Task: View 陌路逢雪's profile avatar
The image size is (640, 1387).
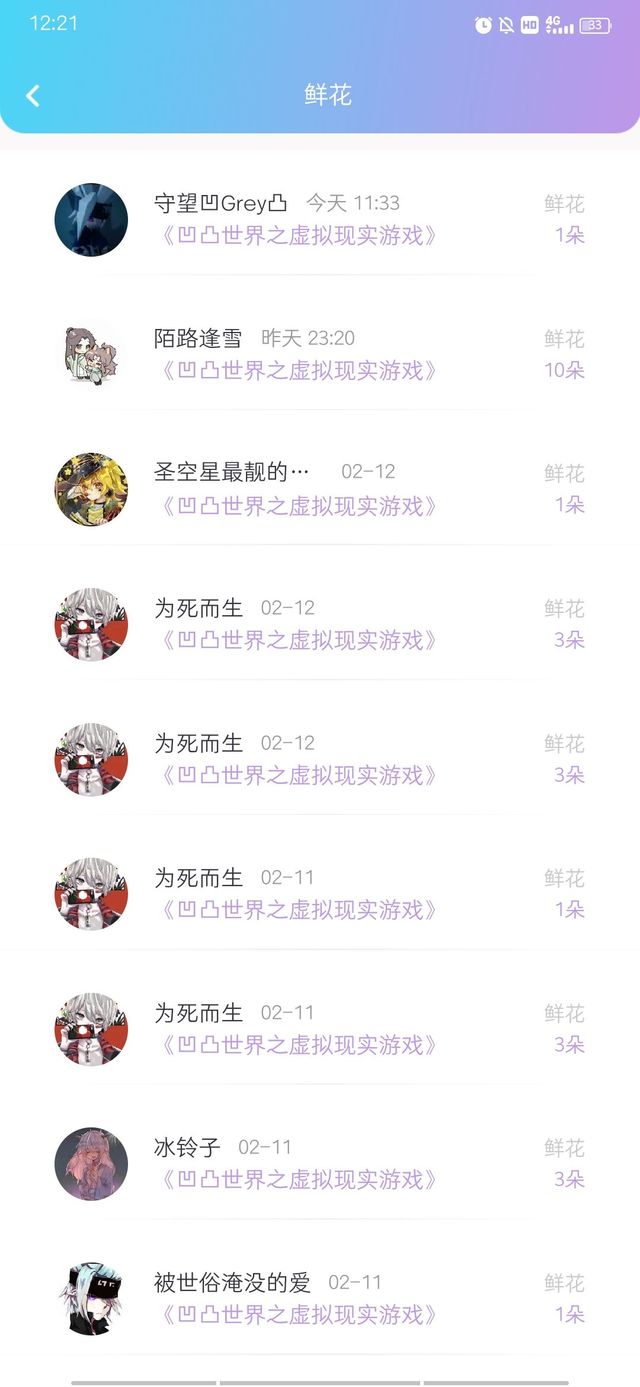Action: click(91, 355)
